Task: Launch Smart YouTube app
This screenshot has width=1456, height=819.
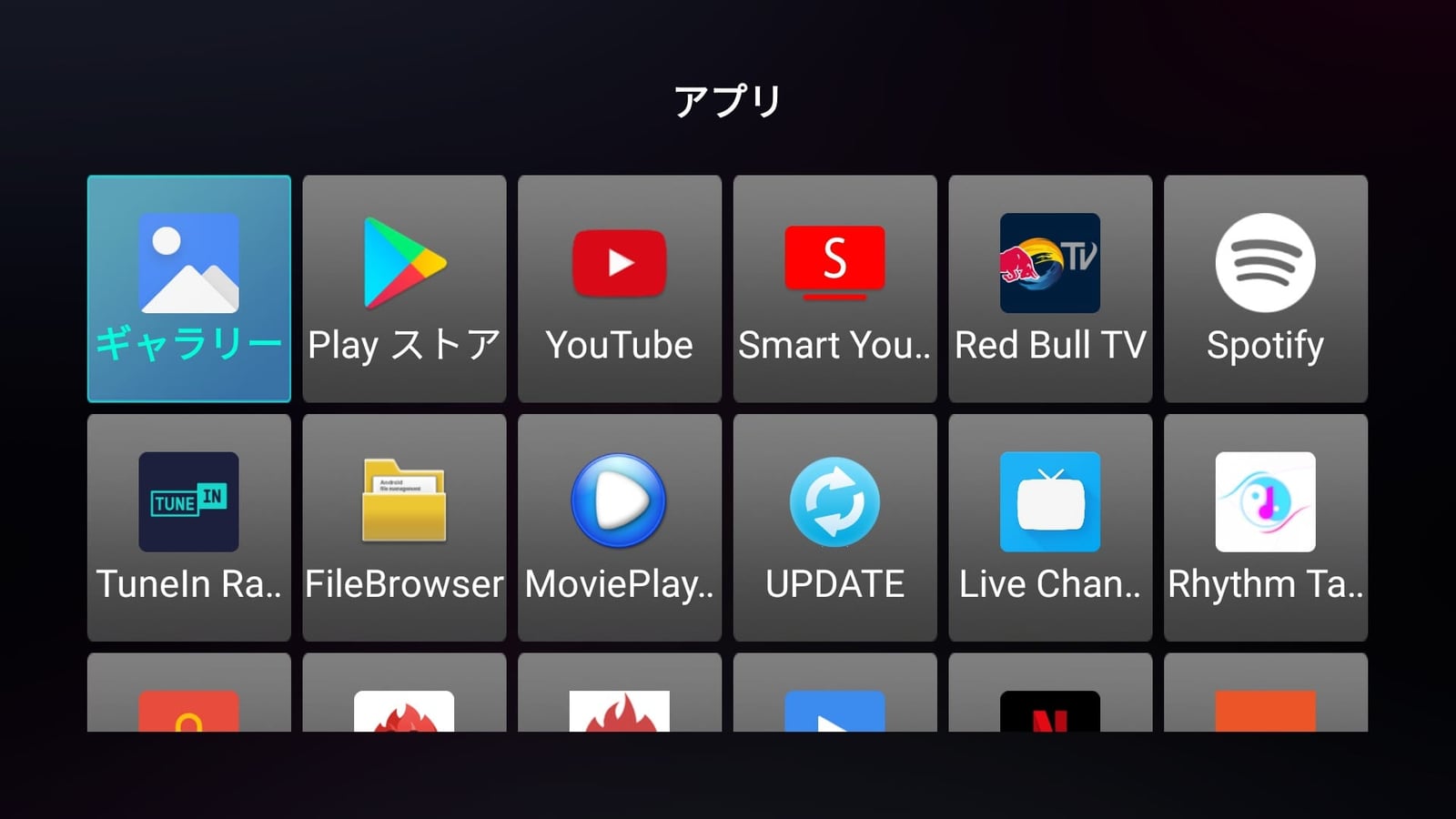Action: click(834, 288)
